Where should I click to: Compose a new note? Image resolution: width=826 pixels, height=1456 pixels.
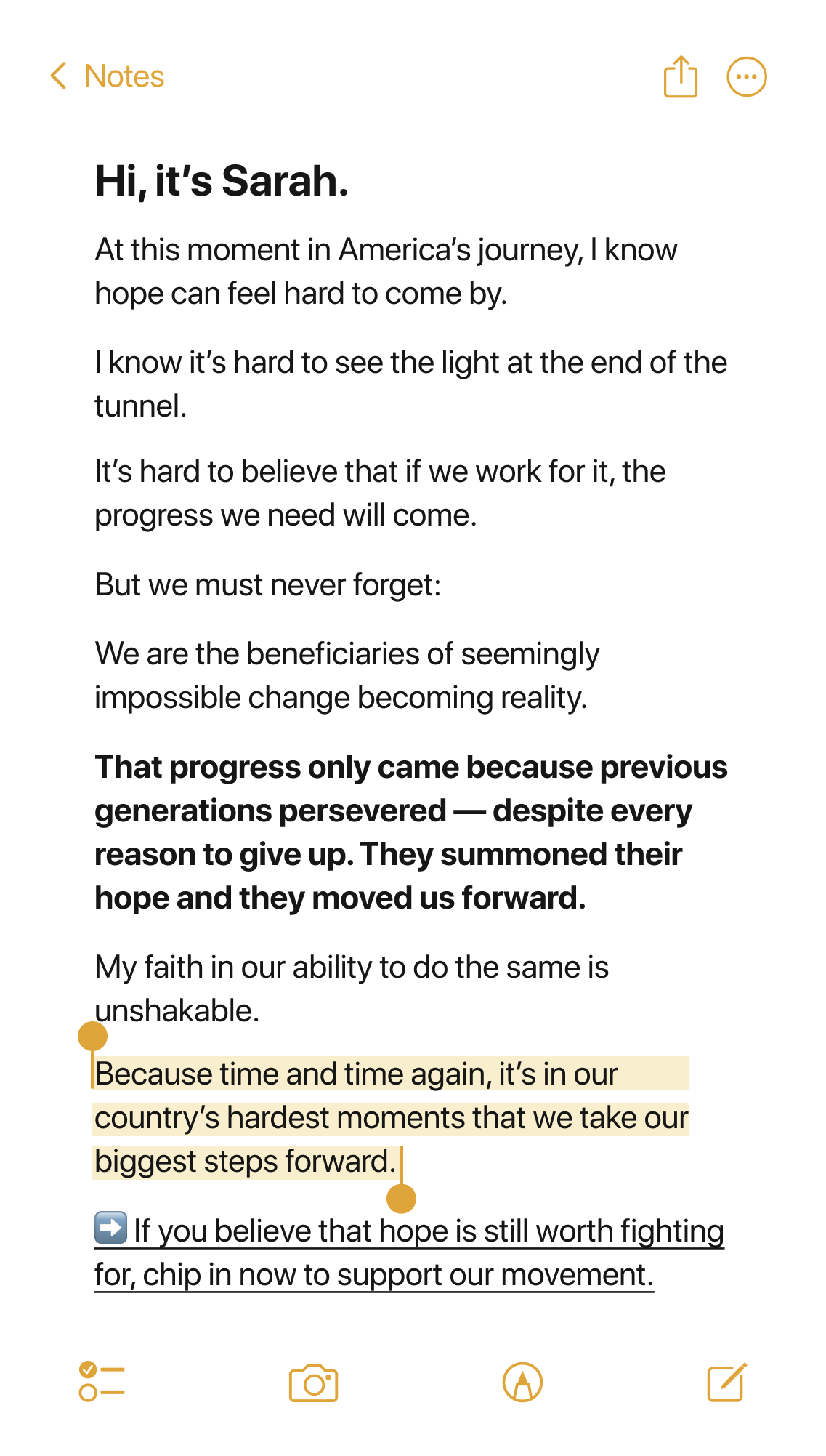point(727,1382)
